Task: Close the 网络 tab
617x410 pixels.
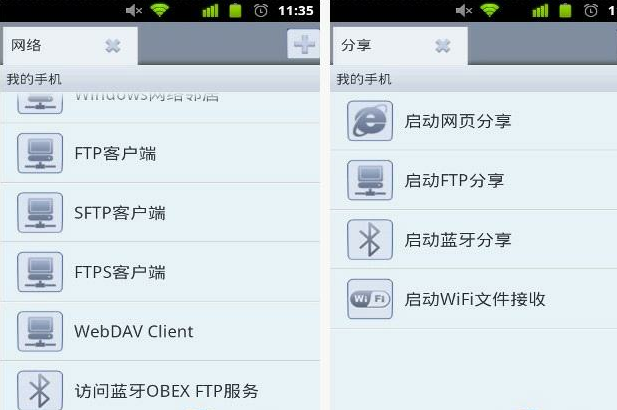Action: coord(113,46)
